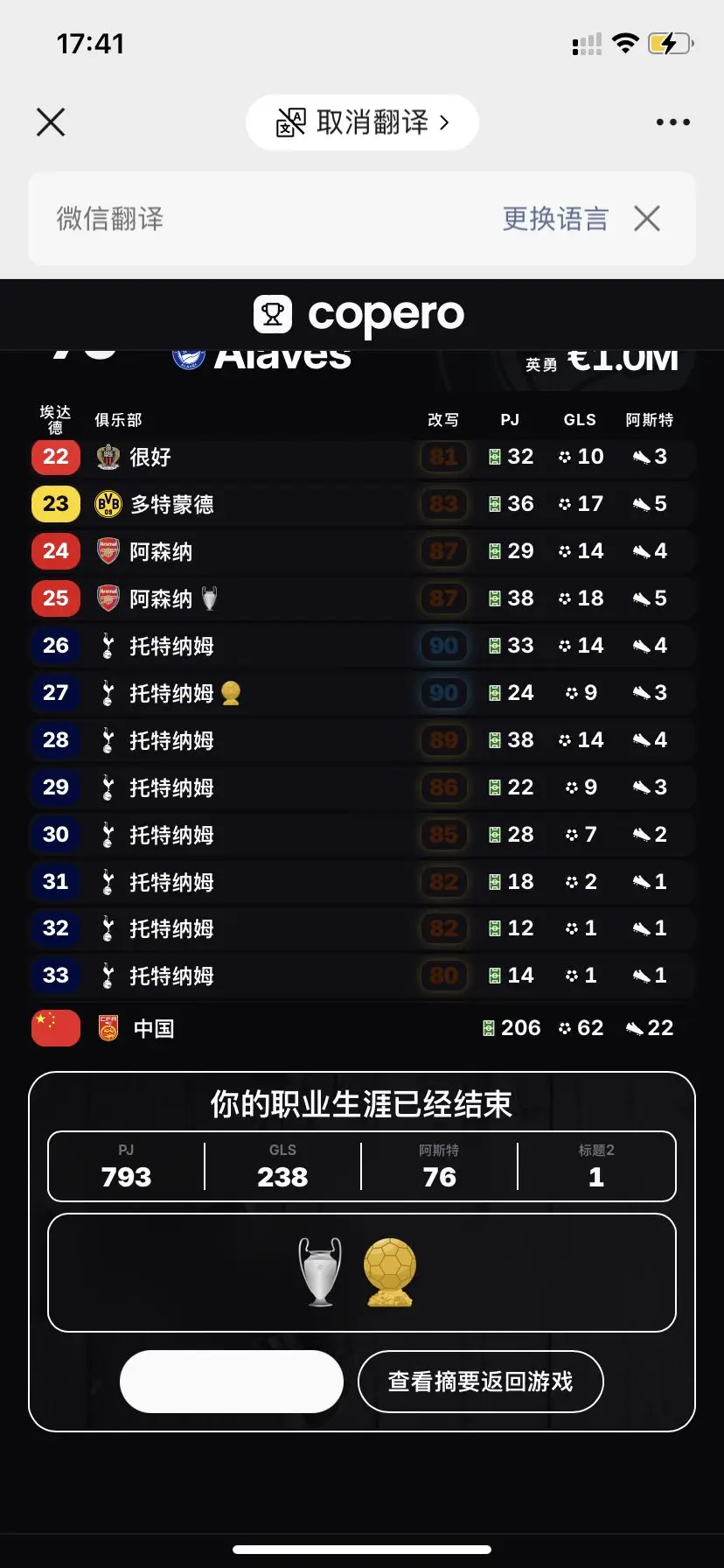Tap 更换语言 to change translation language
Screen dimensions: 724x1568
[555, 219]
